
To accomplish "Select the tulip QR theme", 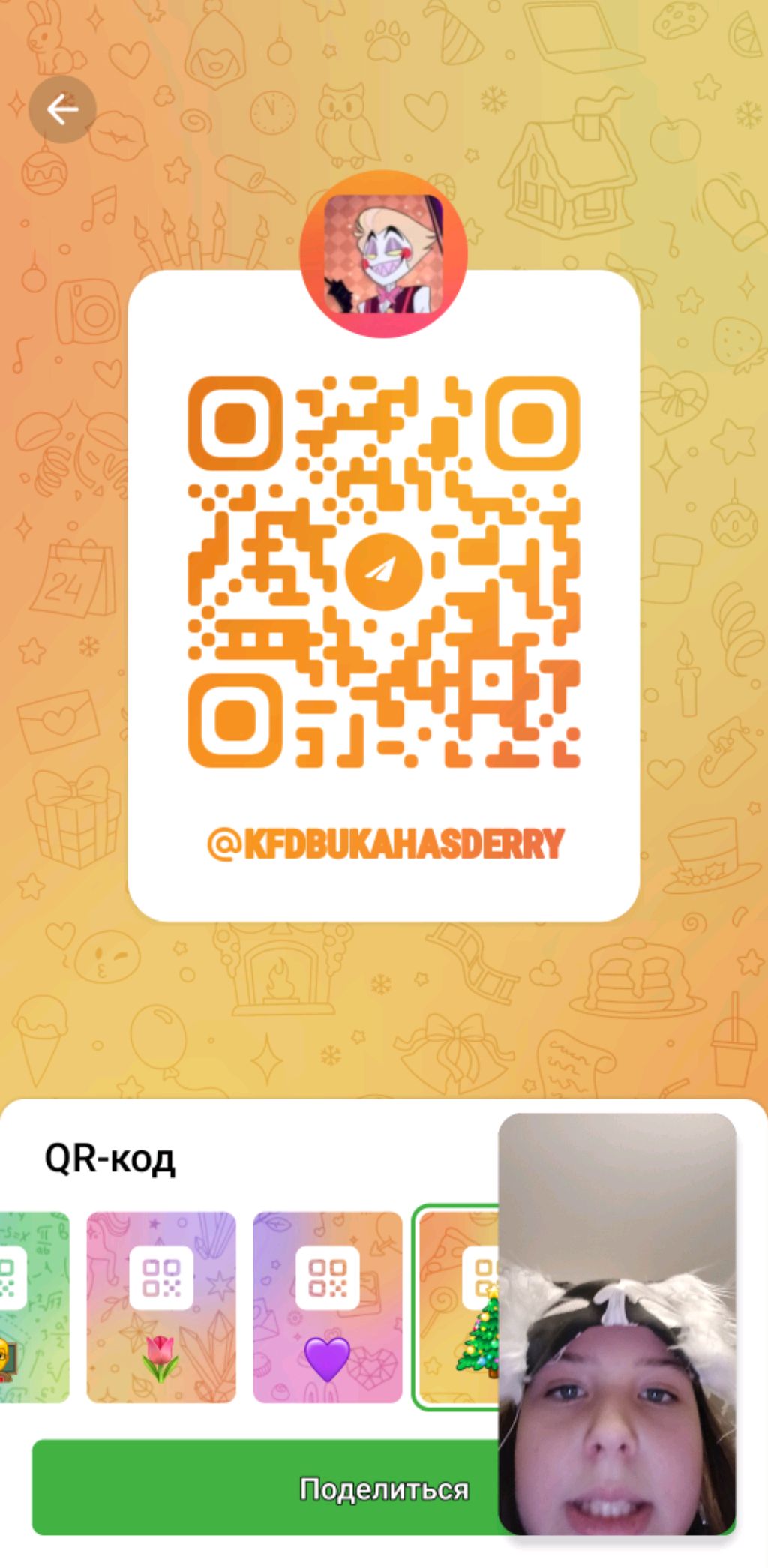I will tap(161, 1307).
